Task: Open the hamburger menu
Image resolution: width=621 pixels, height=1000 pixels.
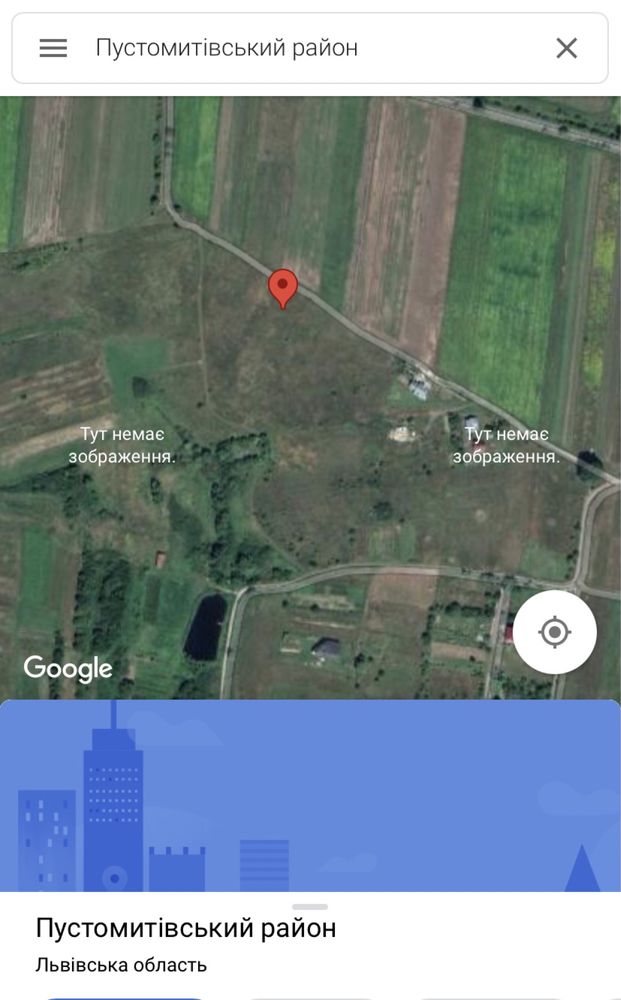Action: (x=53, y=48)
